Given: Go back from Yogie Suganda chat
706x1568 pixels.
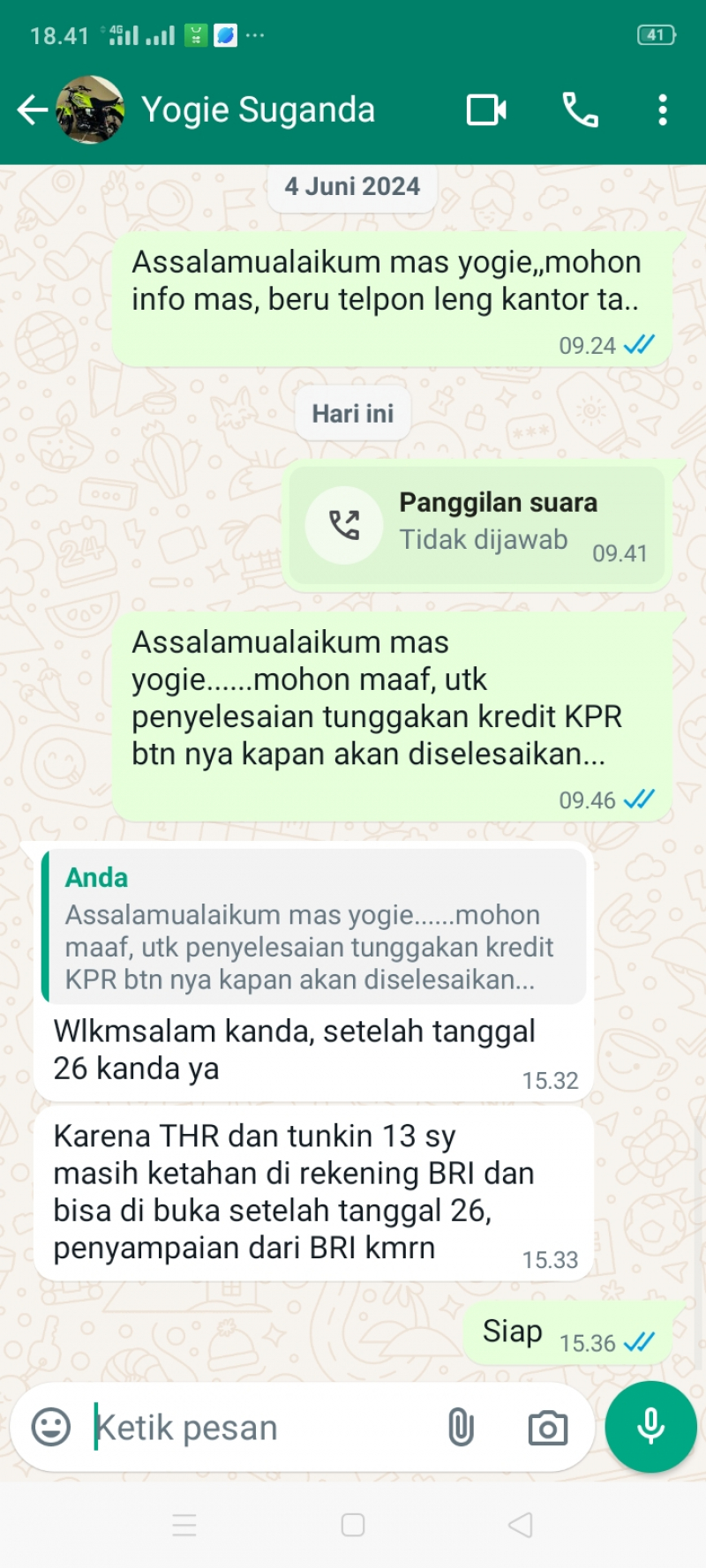Looking at the screenshot, I should [x=32, y=110].
